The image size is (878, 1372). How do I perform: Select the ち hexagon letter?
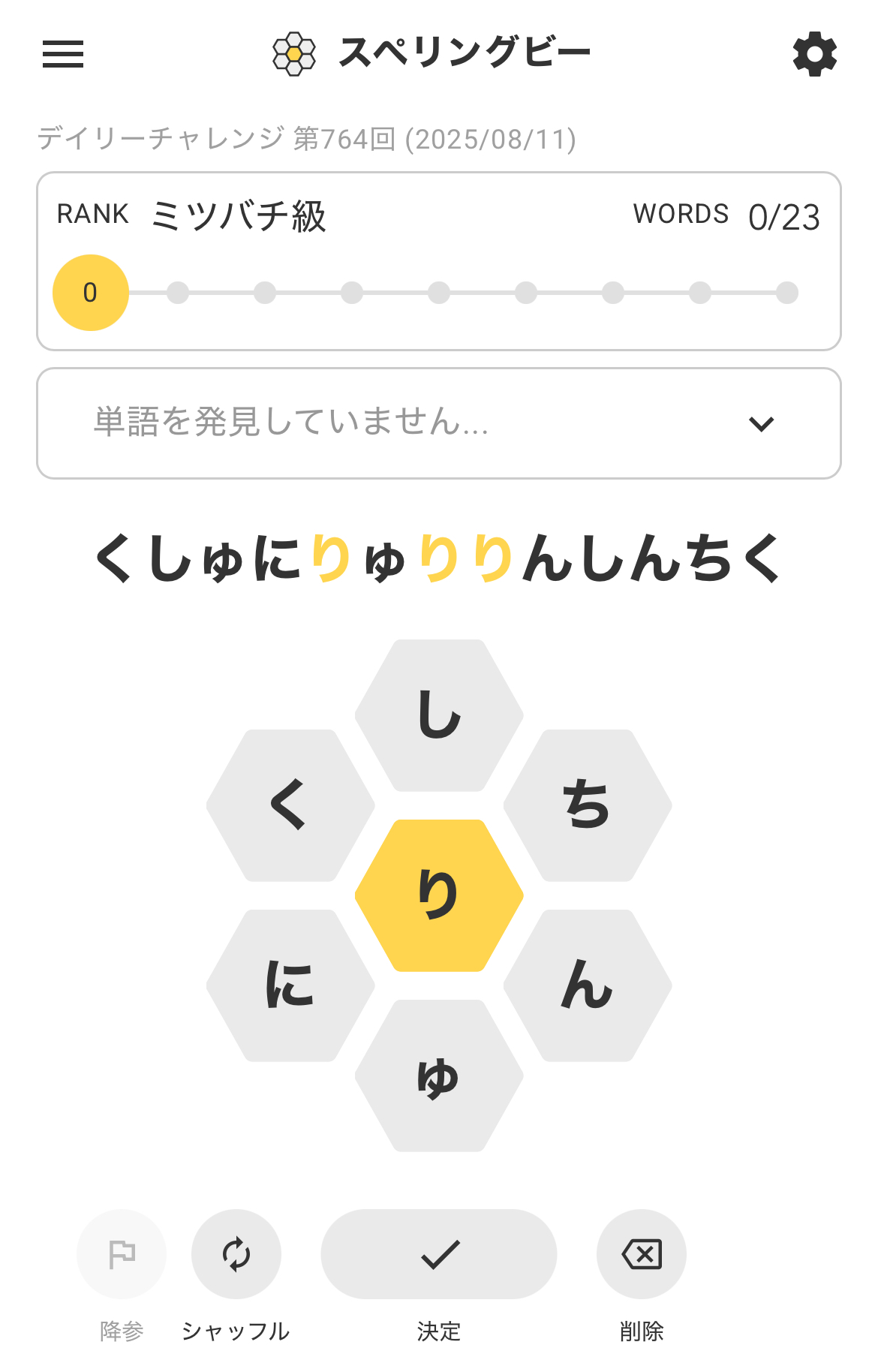coord(588,805)
